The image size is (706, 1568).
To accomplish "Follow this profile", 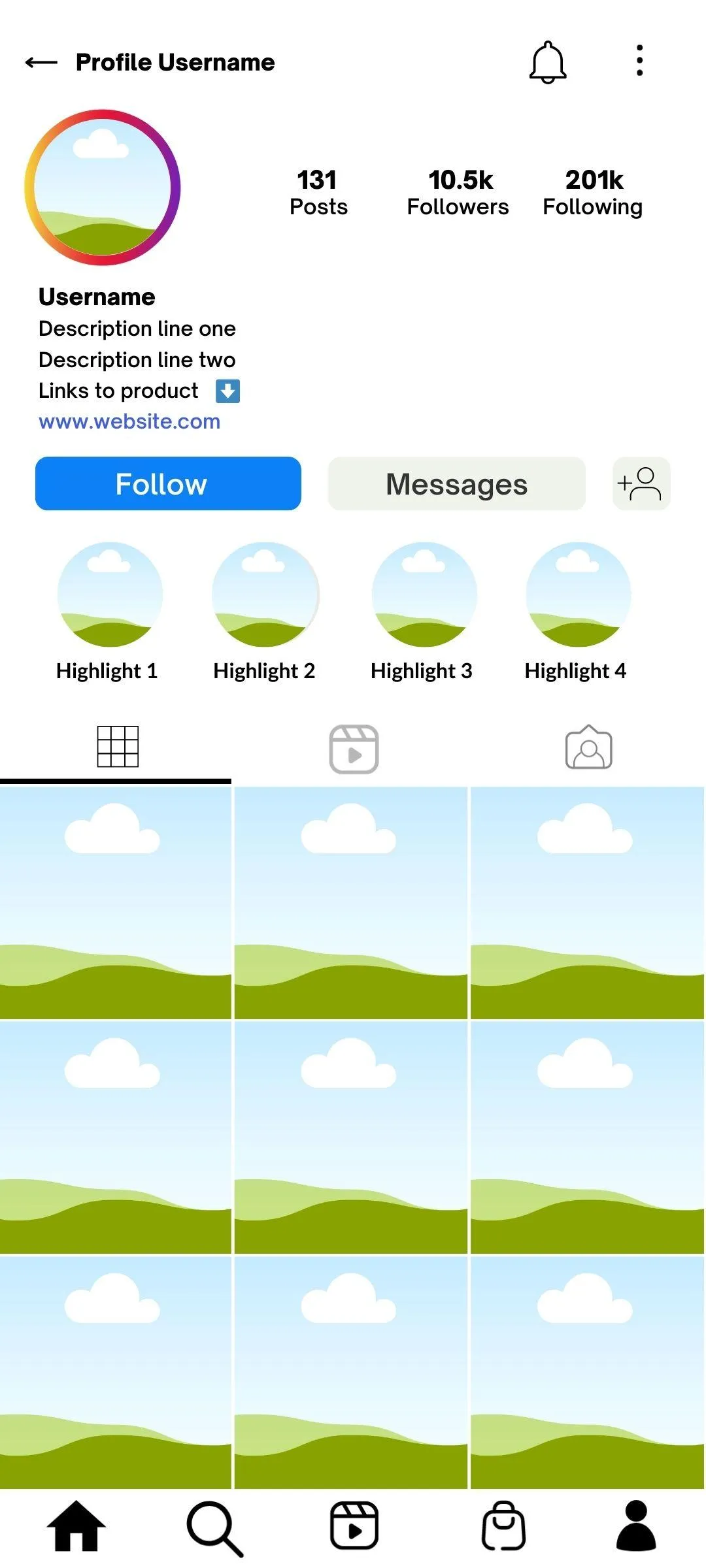I will click(168, 483).
